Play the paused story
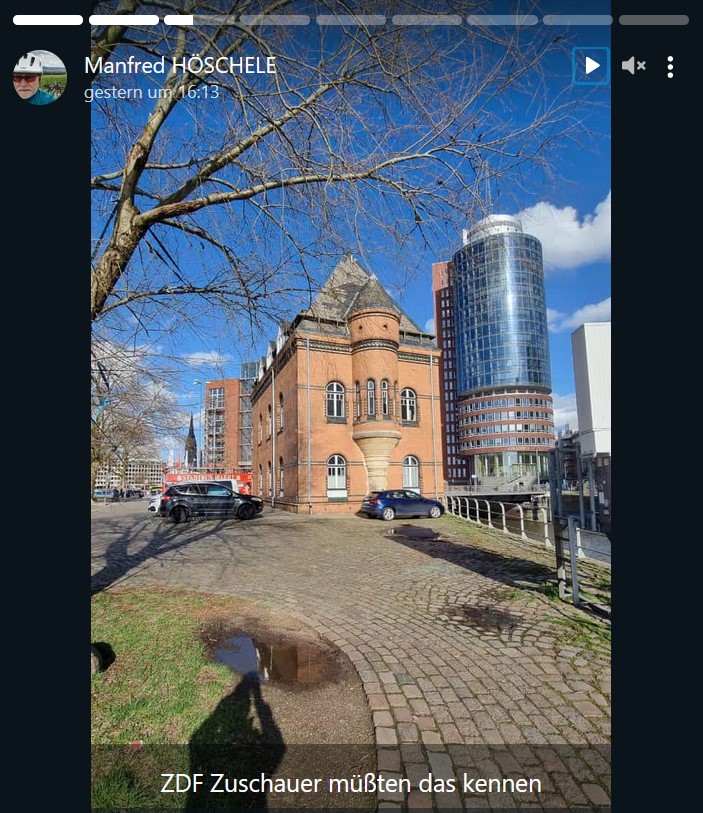Viewport: 703px width, 813px height. 592,66
